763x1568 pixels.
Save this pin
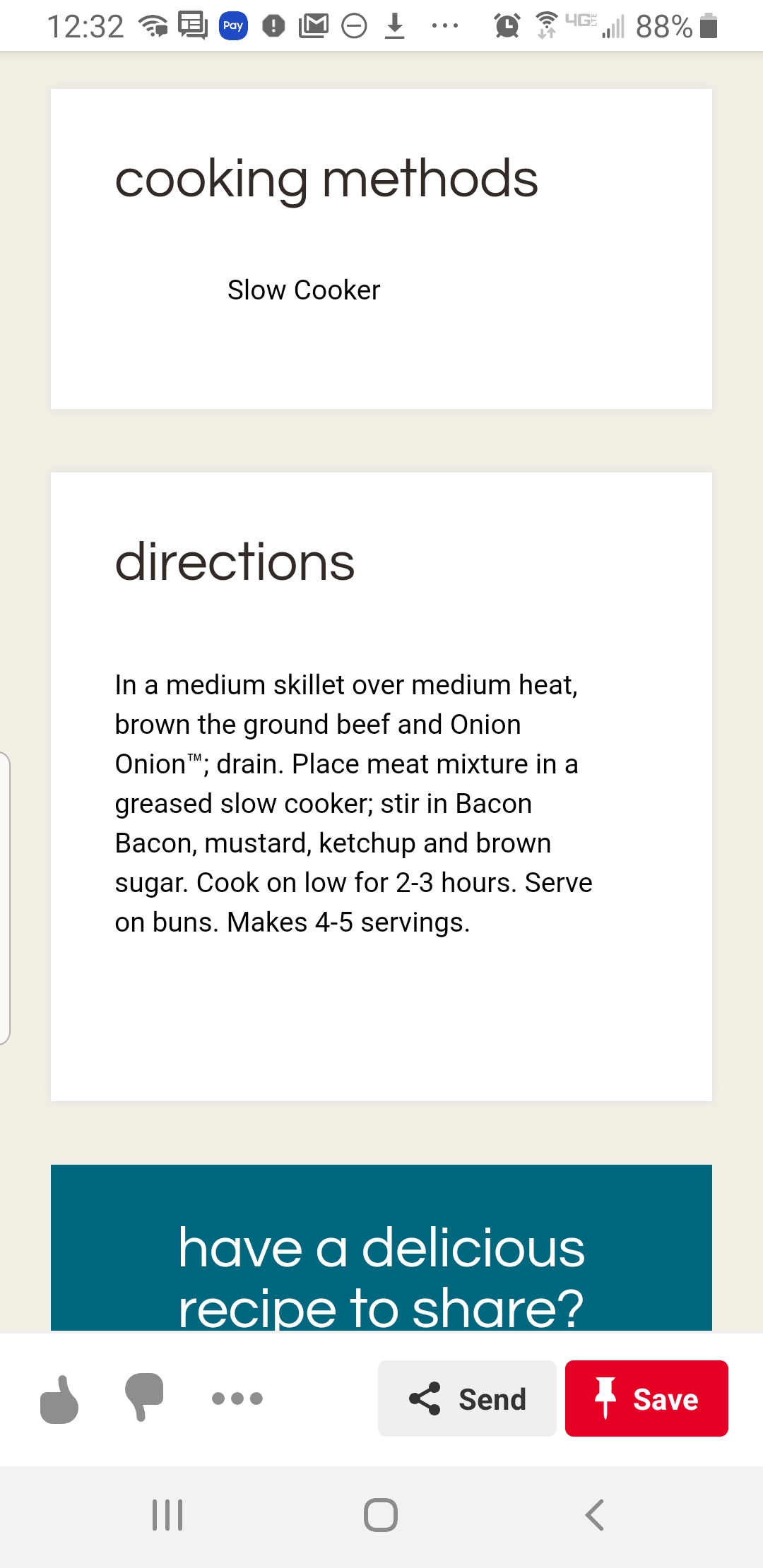(x=646, y=1398)
